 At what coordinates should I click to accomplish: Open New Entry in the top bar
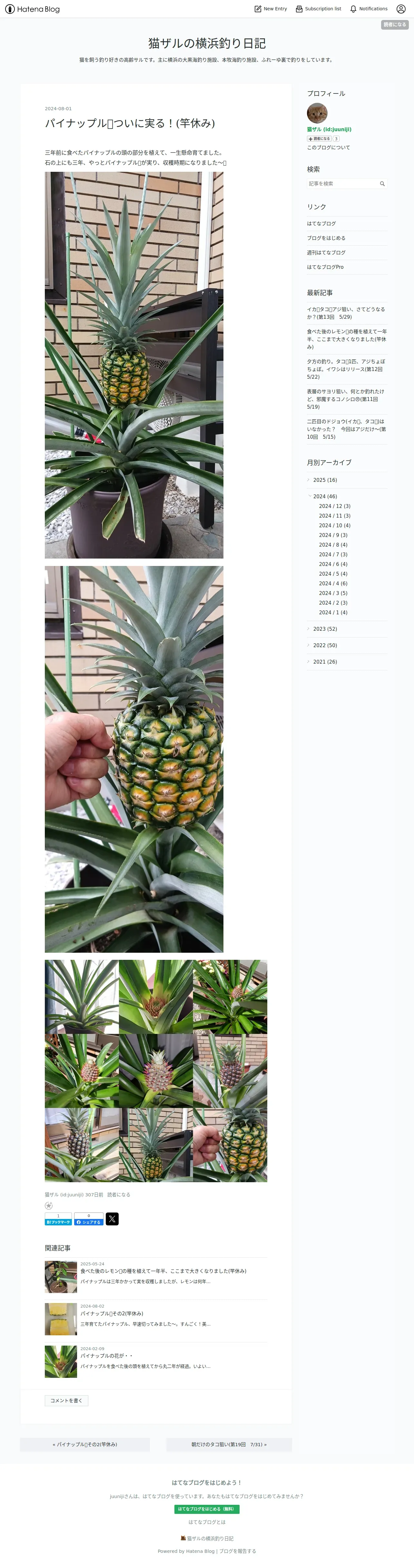[270, 9]
